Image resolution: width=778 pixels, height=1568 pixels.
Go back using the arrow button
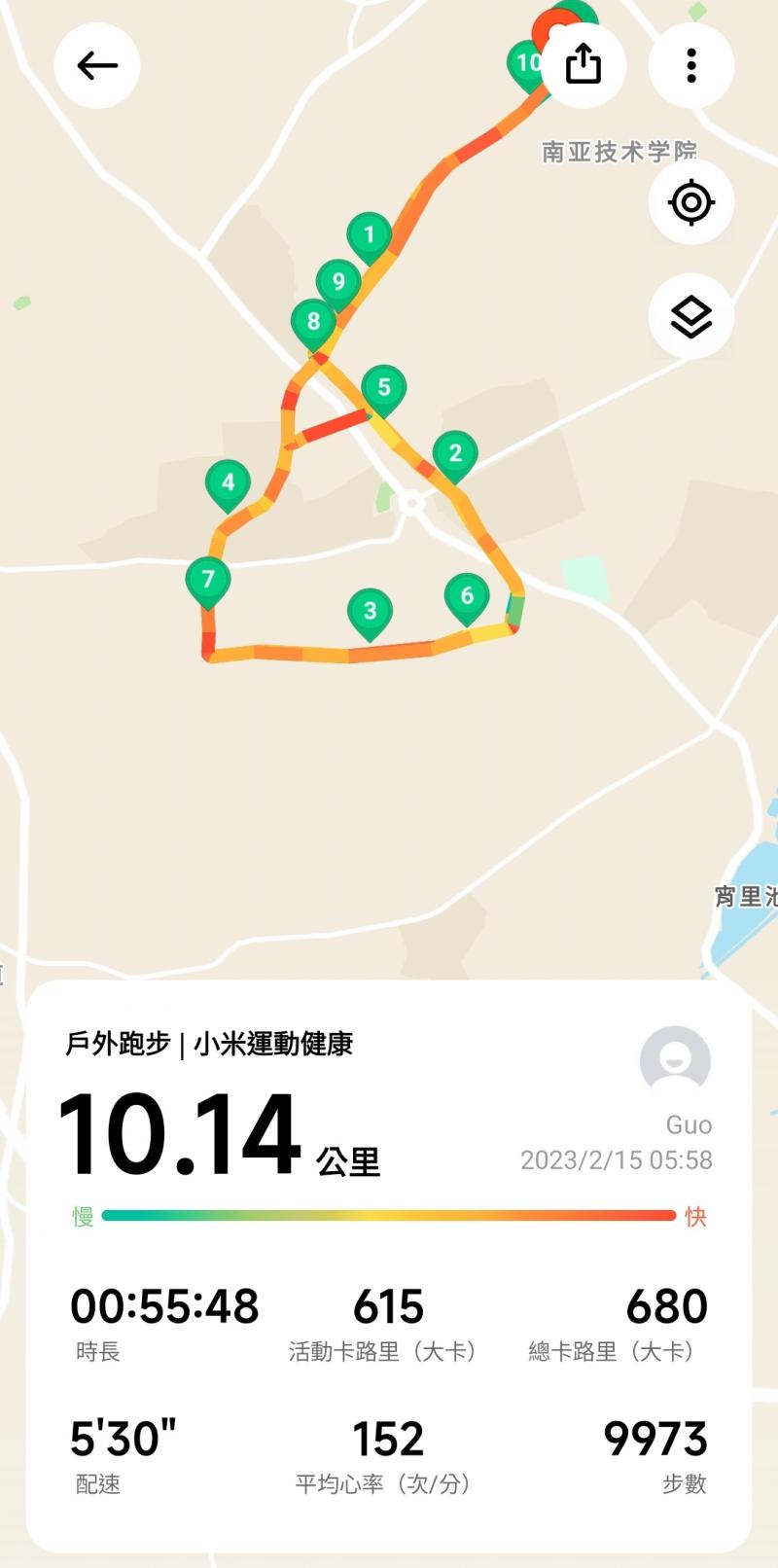tap(97, 65)
